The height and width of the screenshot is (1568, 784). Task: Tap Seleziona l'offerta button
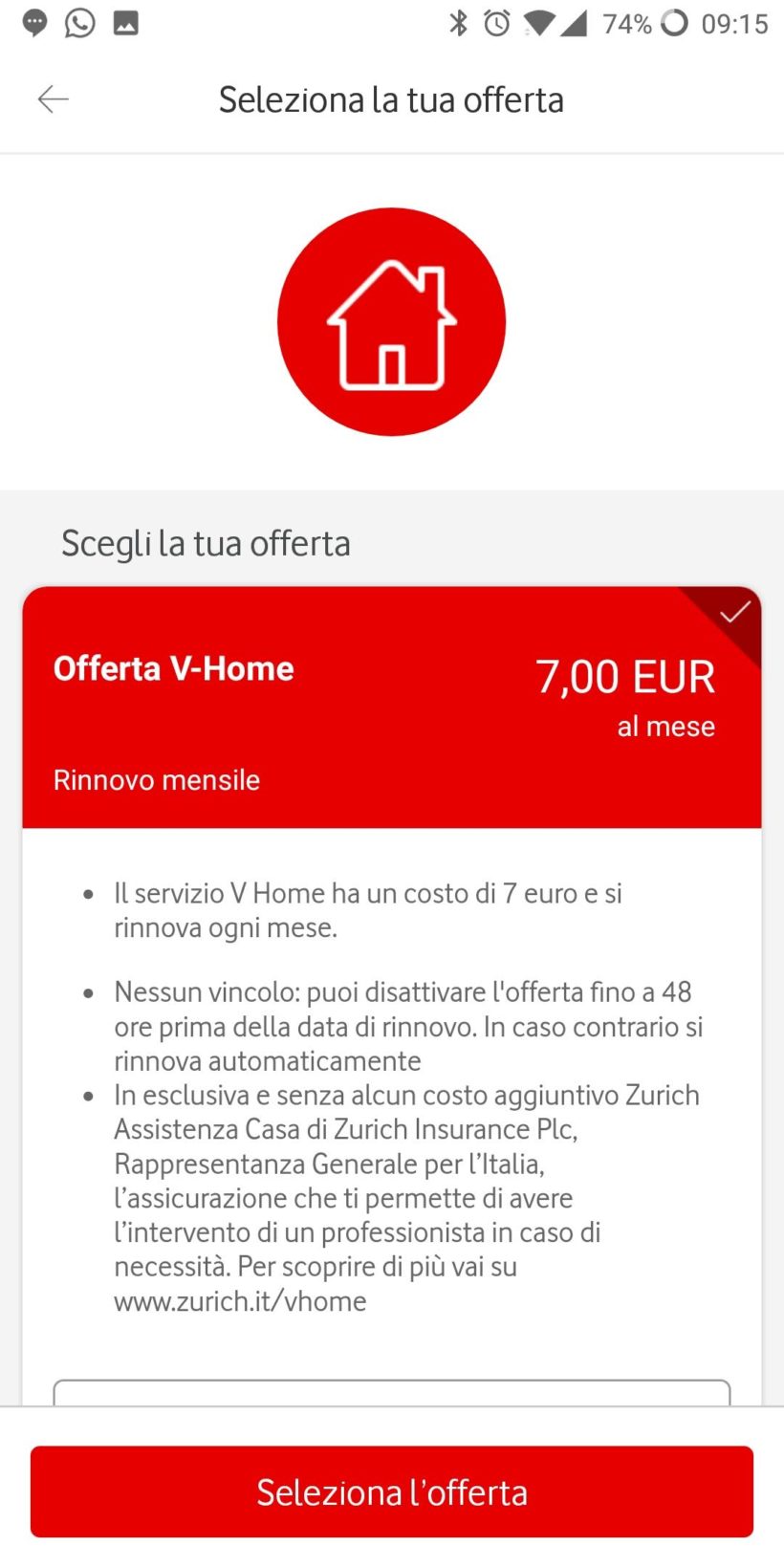(x=391, y=1491)
